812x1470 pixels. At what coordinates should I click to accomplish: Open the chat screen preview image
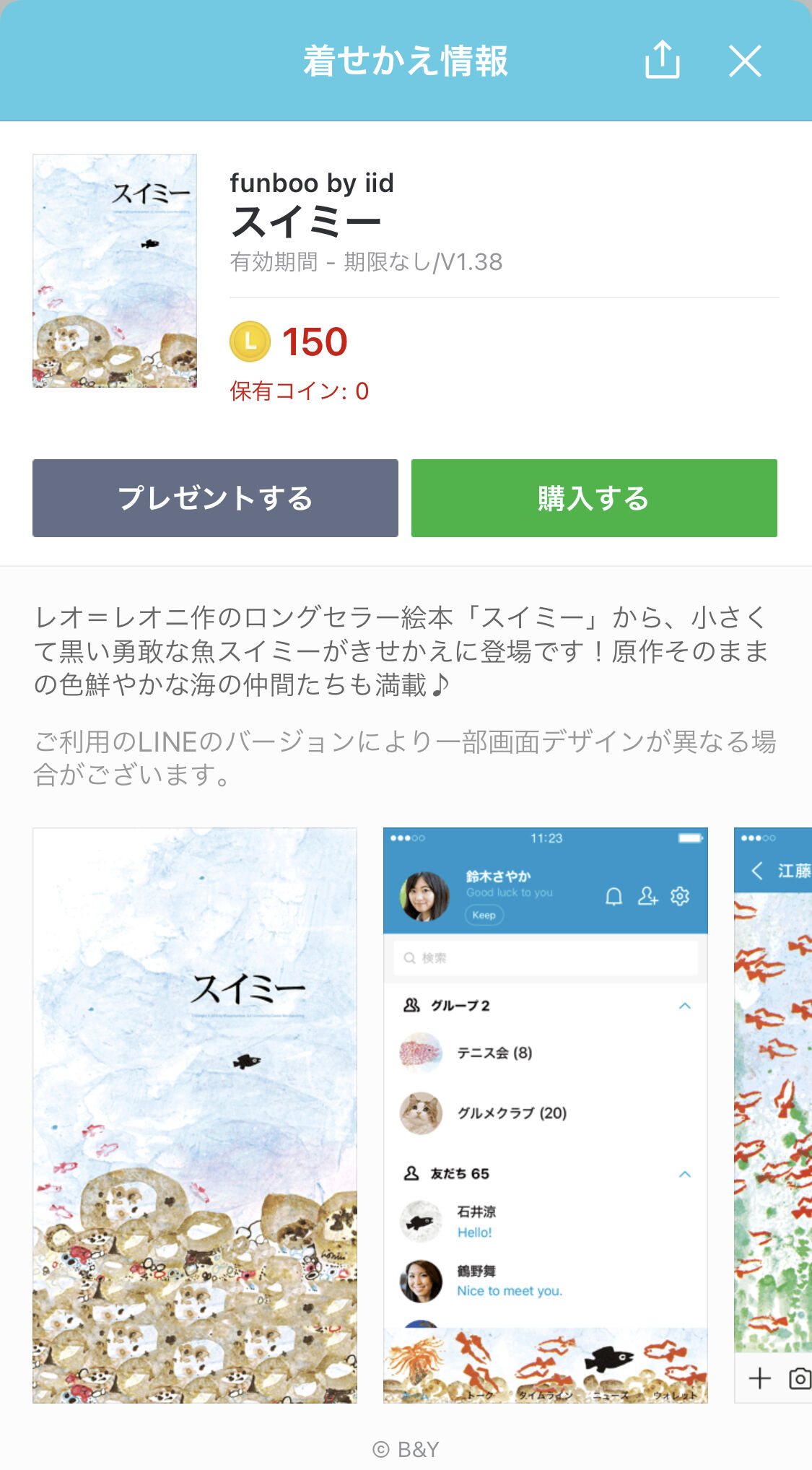[773, 1115]
